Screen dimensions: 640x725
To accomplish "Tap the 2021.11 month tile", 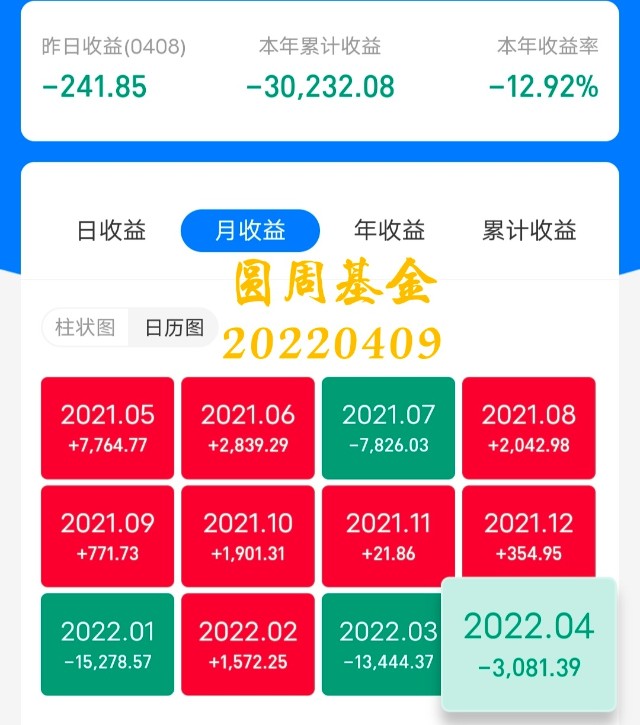I will tap(388, 535).
